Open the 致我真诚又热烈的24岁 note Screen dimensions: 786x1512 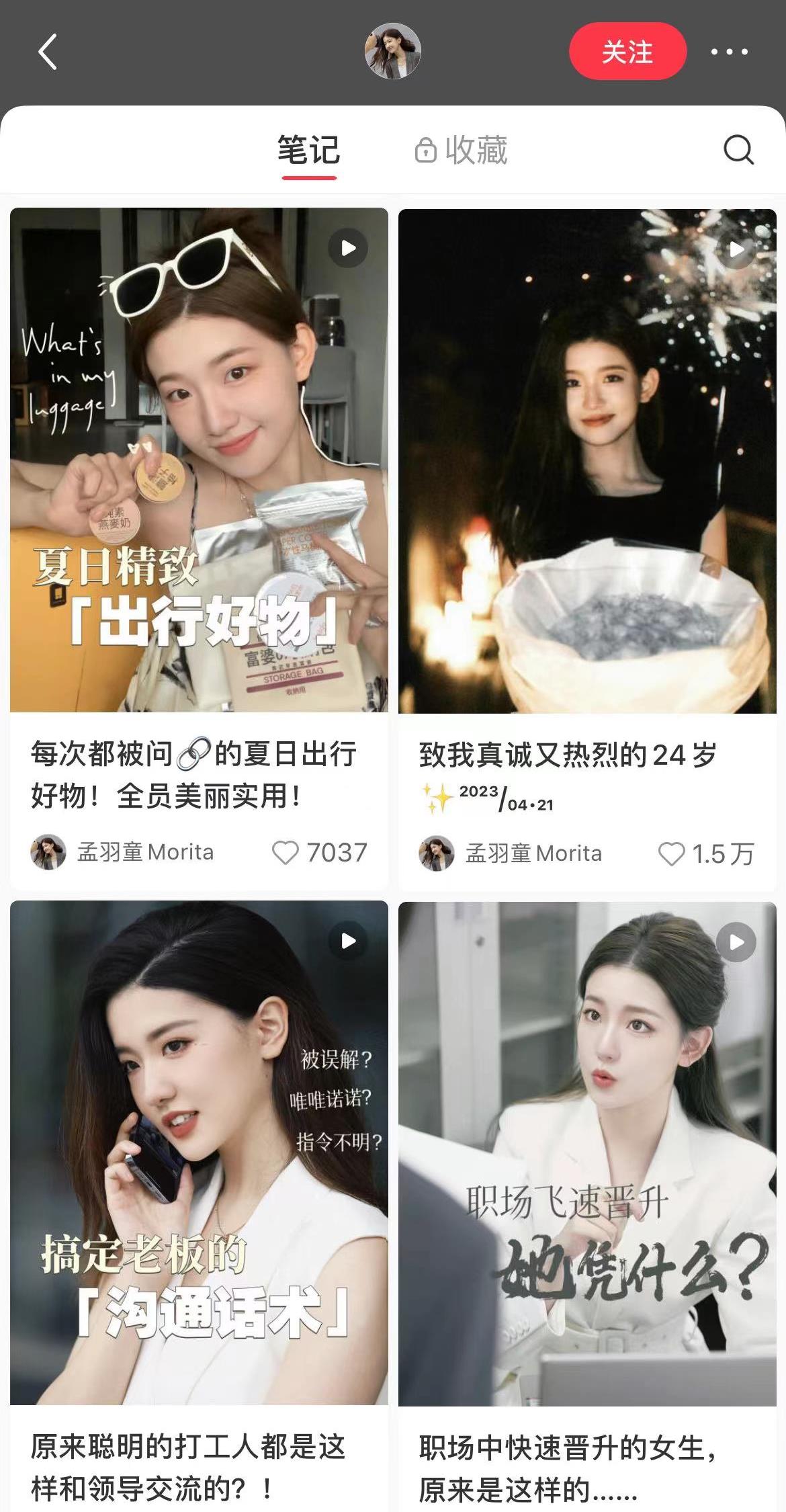pyautogui.click(x=587, y=461)
